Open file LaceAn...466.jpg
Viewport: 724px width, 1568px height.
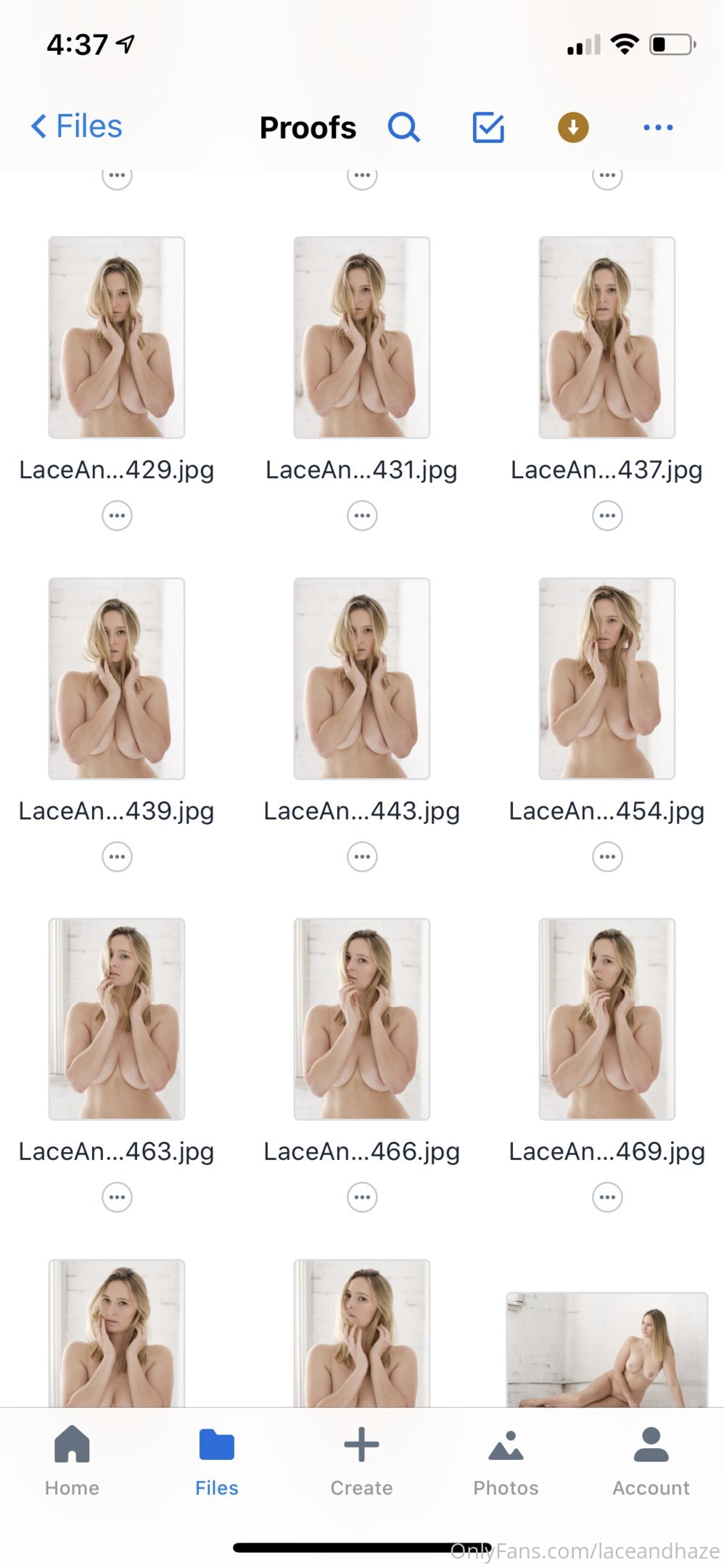362,1019
